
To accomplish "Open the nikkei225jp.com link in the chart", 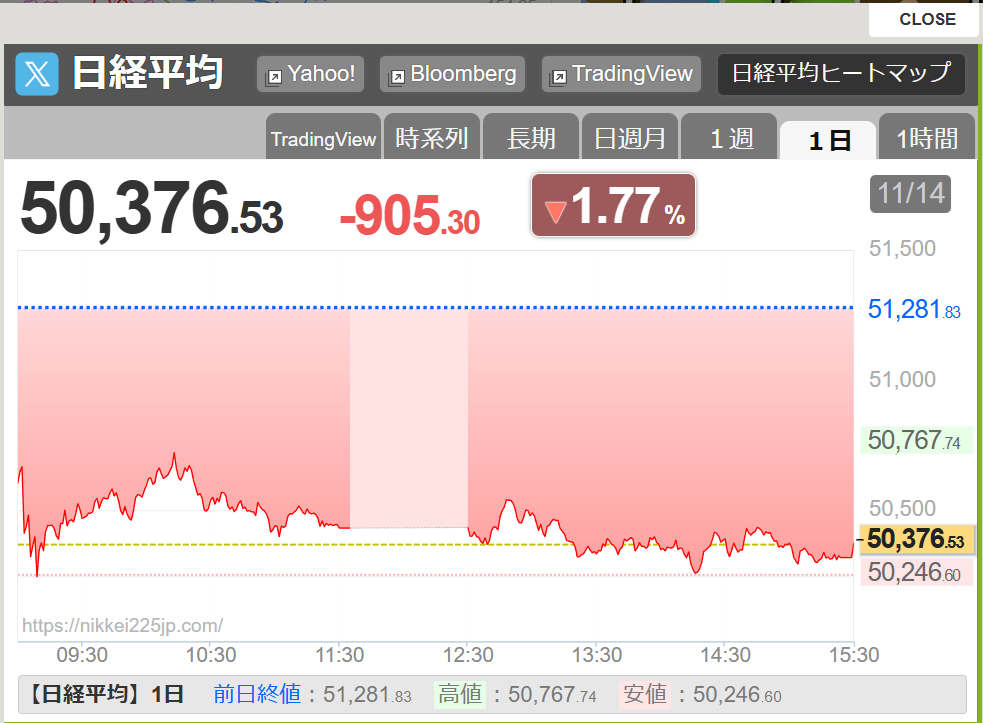I will pyautogui.click(x=122, y=626).
